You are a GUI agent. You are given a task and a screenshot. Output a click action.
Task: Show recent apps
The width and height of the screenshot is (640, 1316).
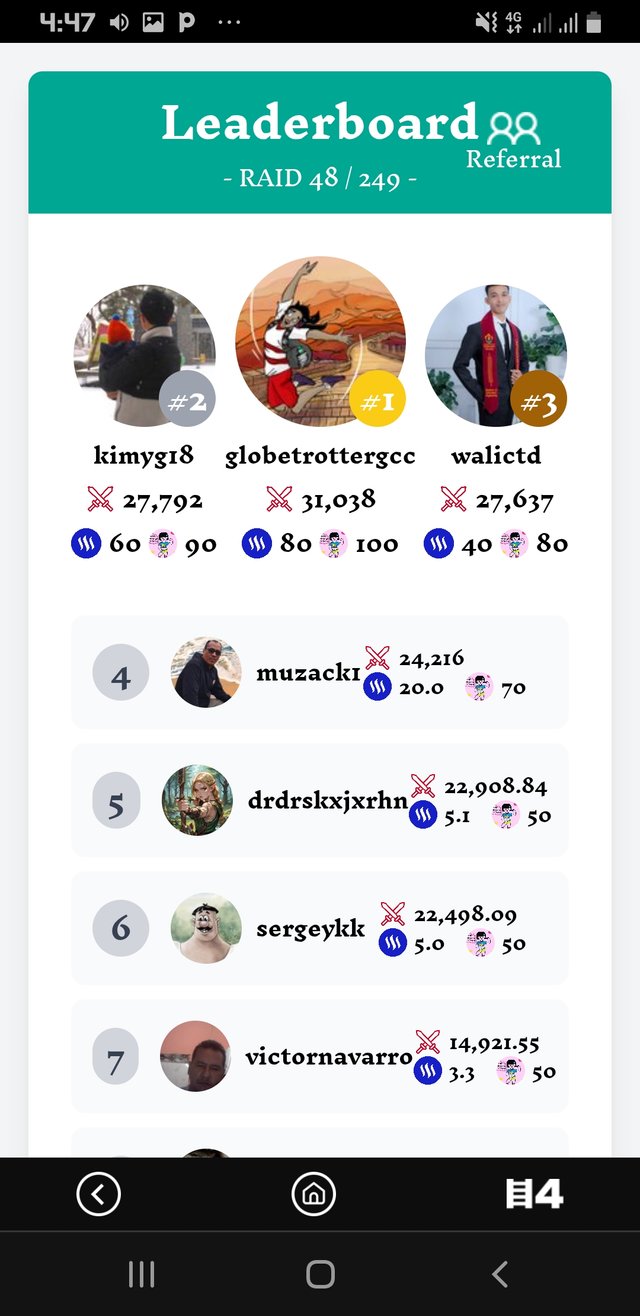point(141,1274)
